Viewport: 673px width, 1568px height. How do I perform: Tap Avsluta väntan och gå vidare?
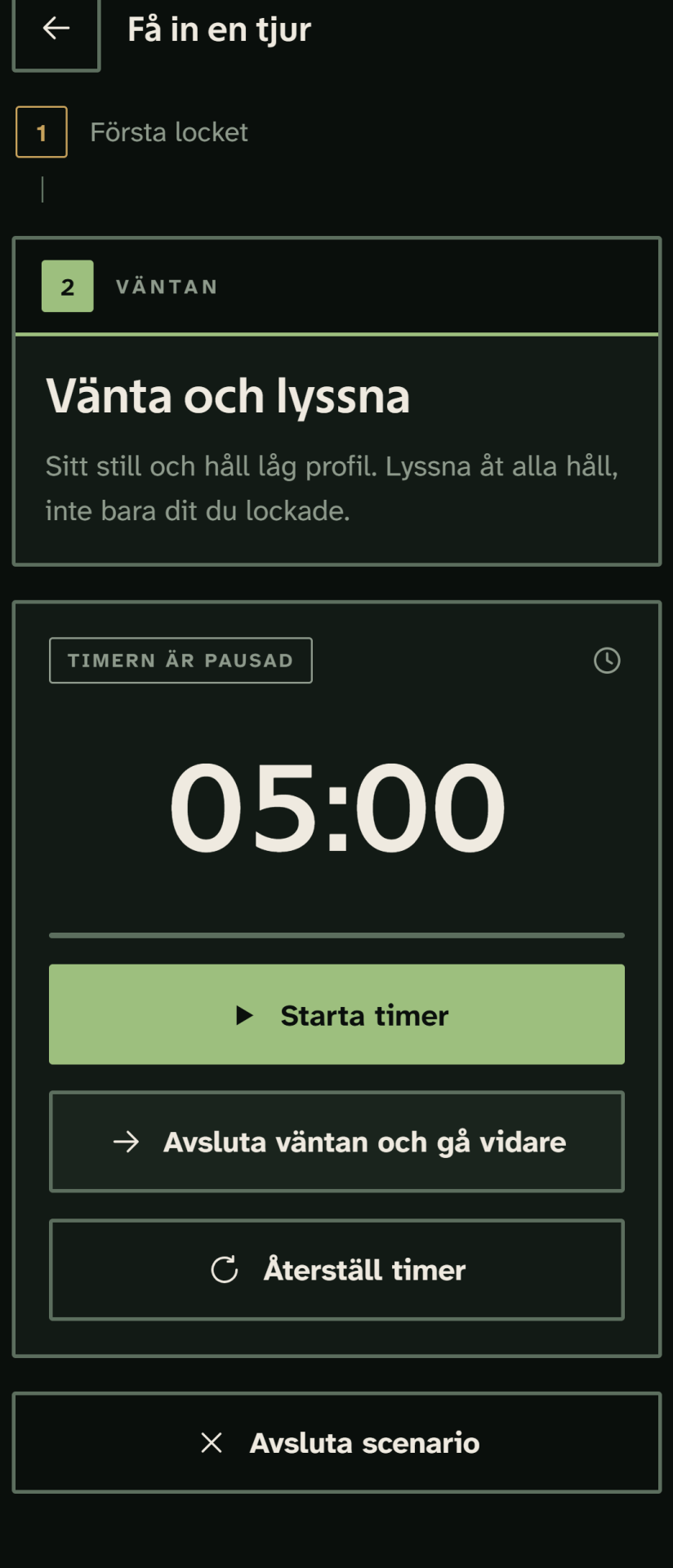[x=336, y=1142]
